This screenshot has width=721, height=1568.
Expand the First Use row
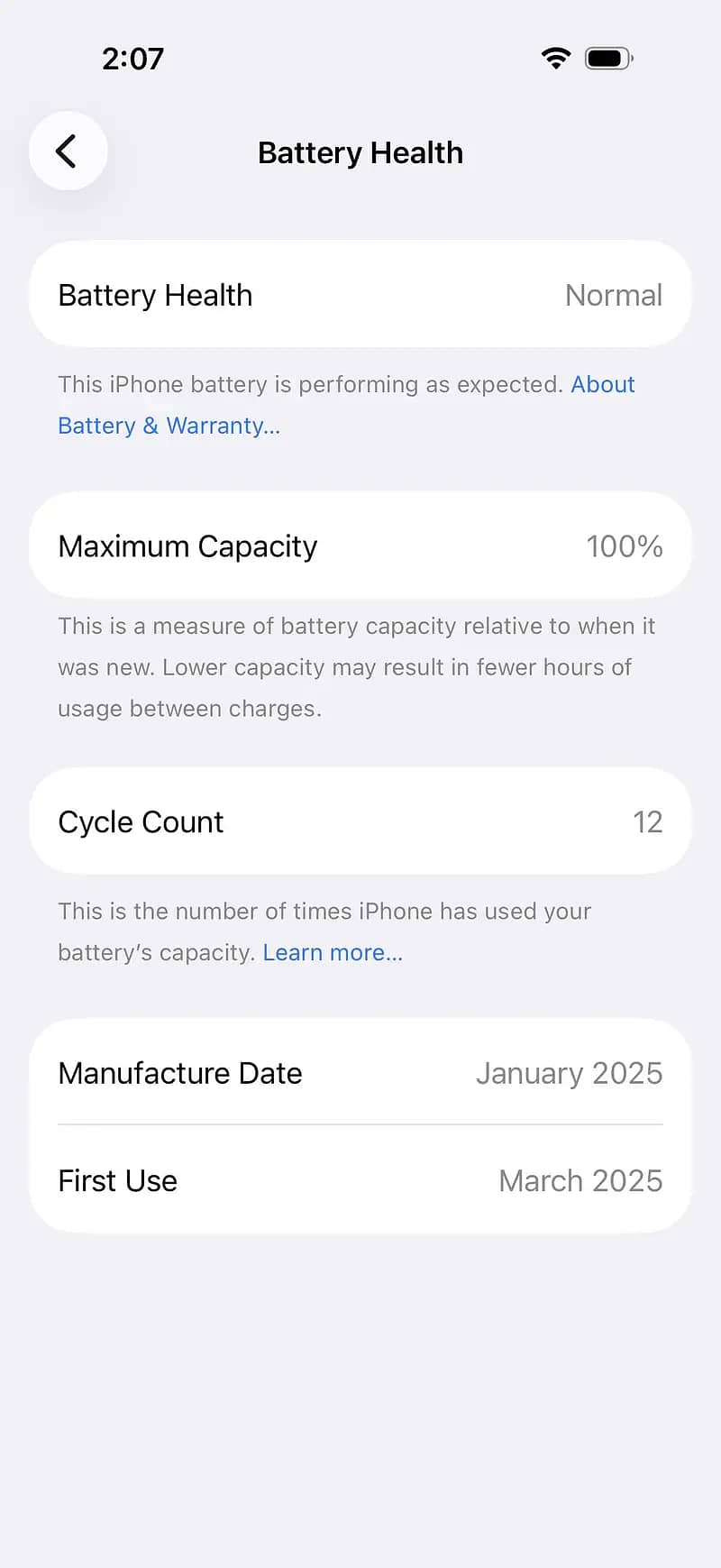coord(360,1180)
